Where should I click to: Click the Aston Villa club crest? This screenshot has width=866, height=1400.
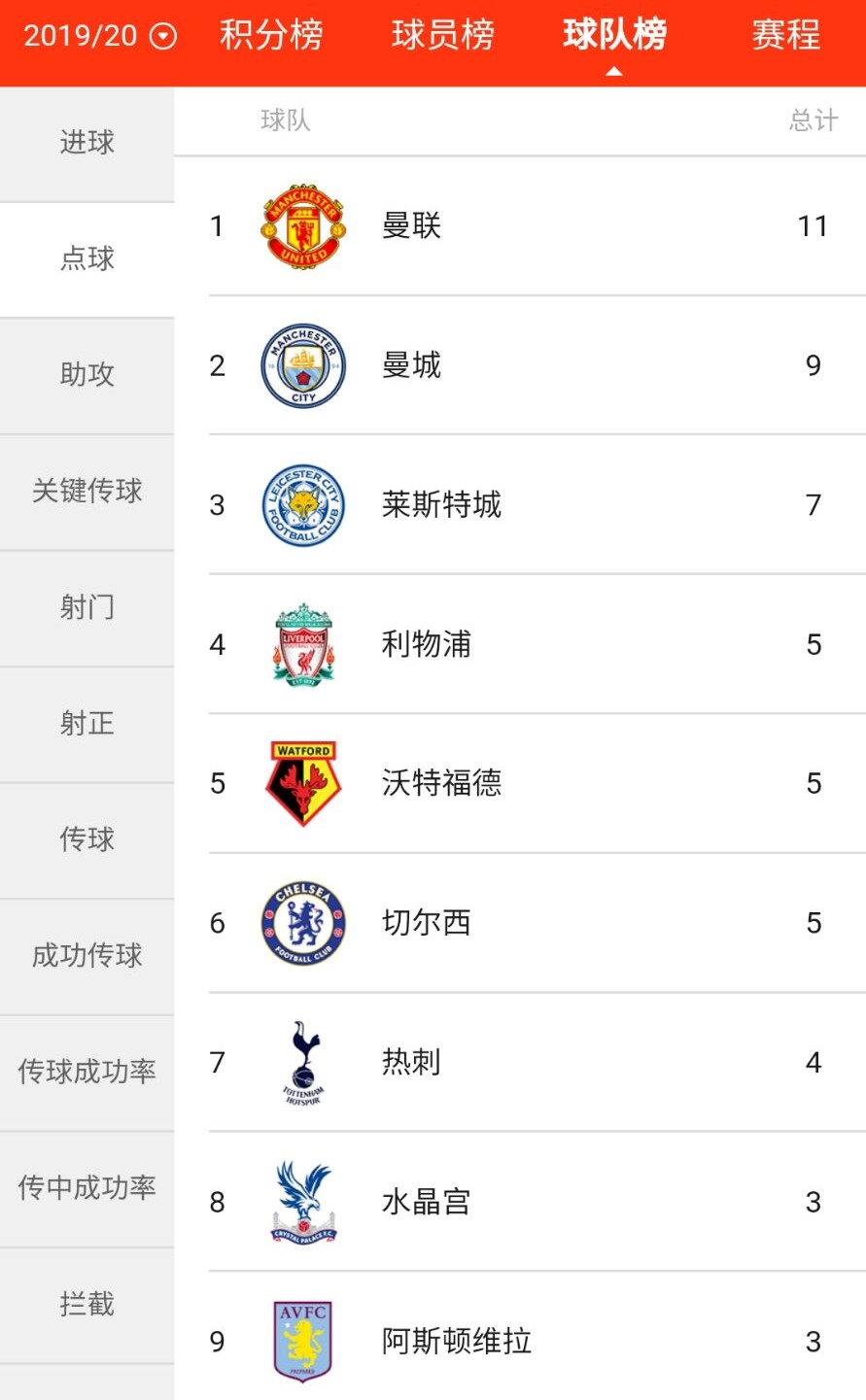(x=302, y=1340)
